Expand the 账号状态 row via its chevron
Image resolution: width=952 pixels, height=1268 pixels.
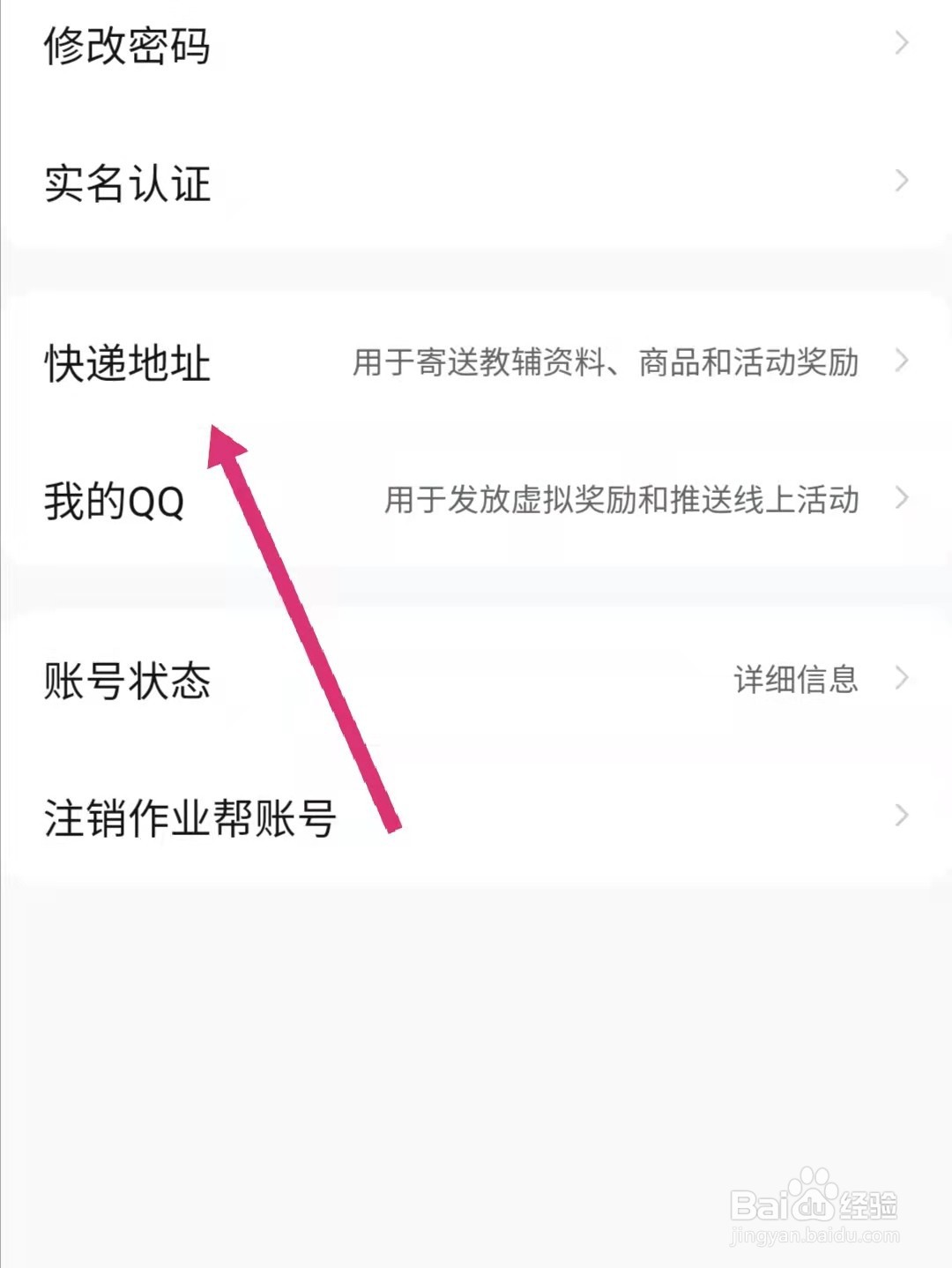[x=901, y=677]
